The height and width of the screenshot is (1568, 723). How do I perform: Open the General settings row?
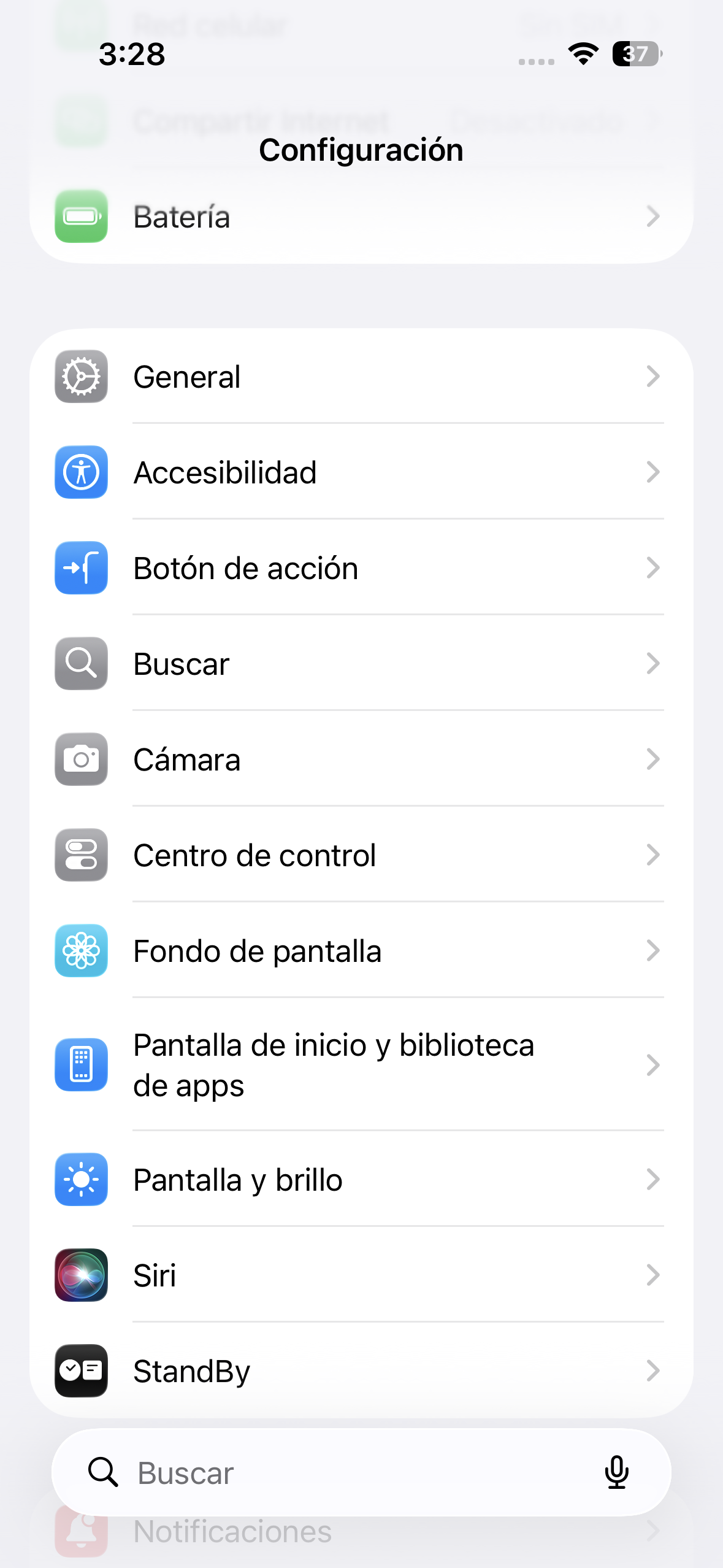click(361, 377)
